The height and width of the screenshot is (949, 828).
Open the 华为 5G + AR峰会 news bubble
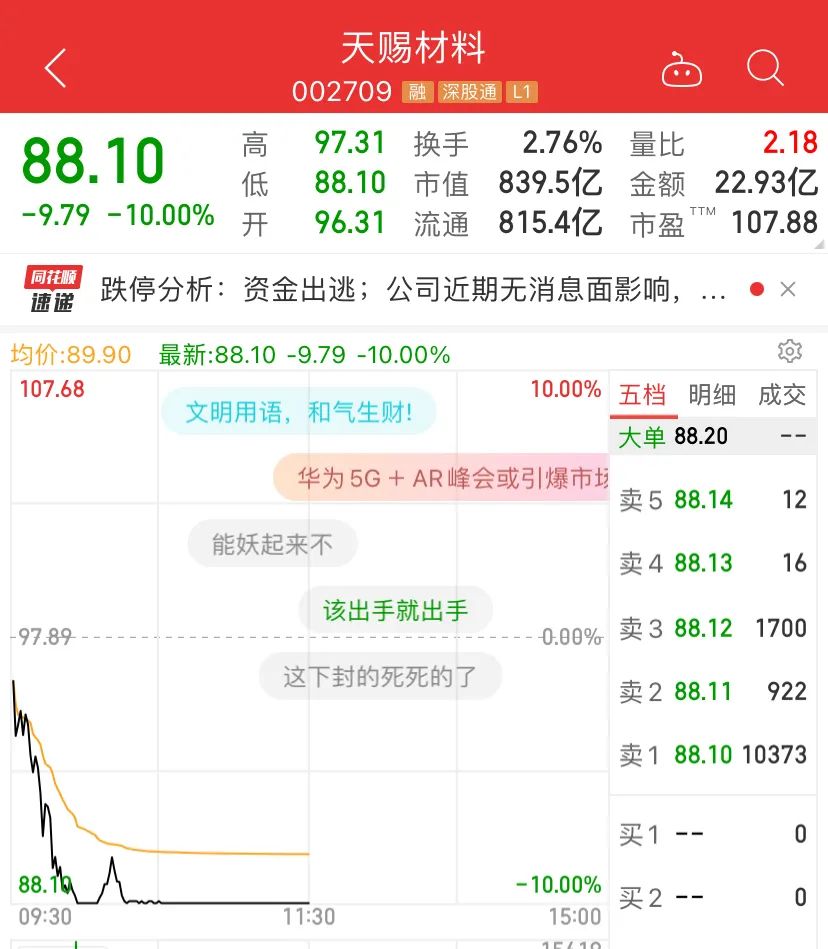click(450, 477)
